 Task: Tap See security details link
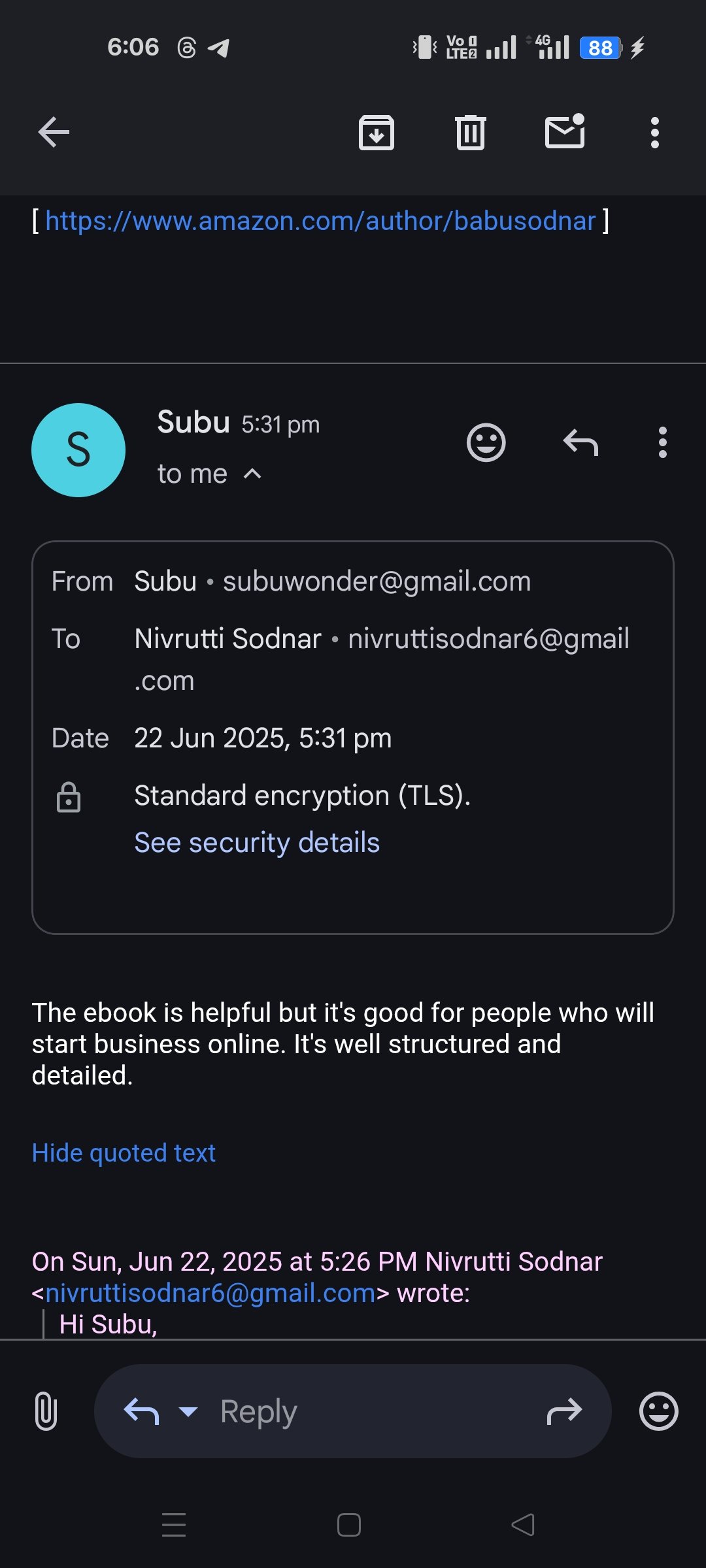[257, 843]
